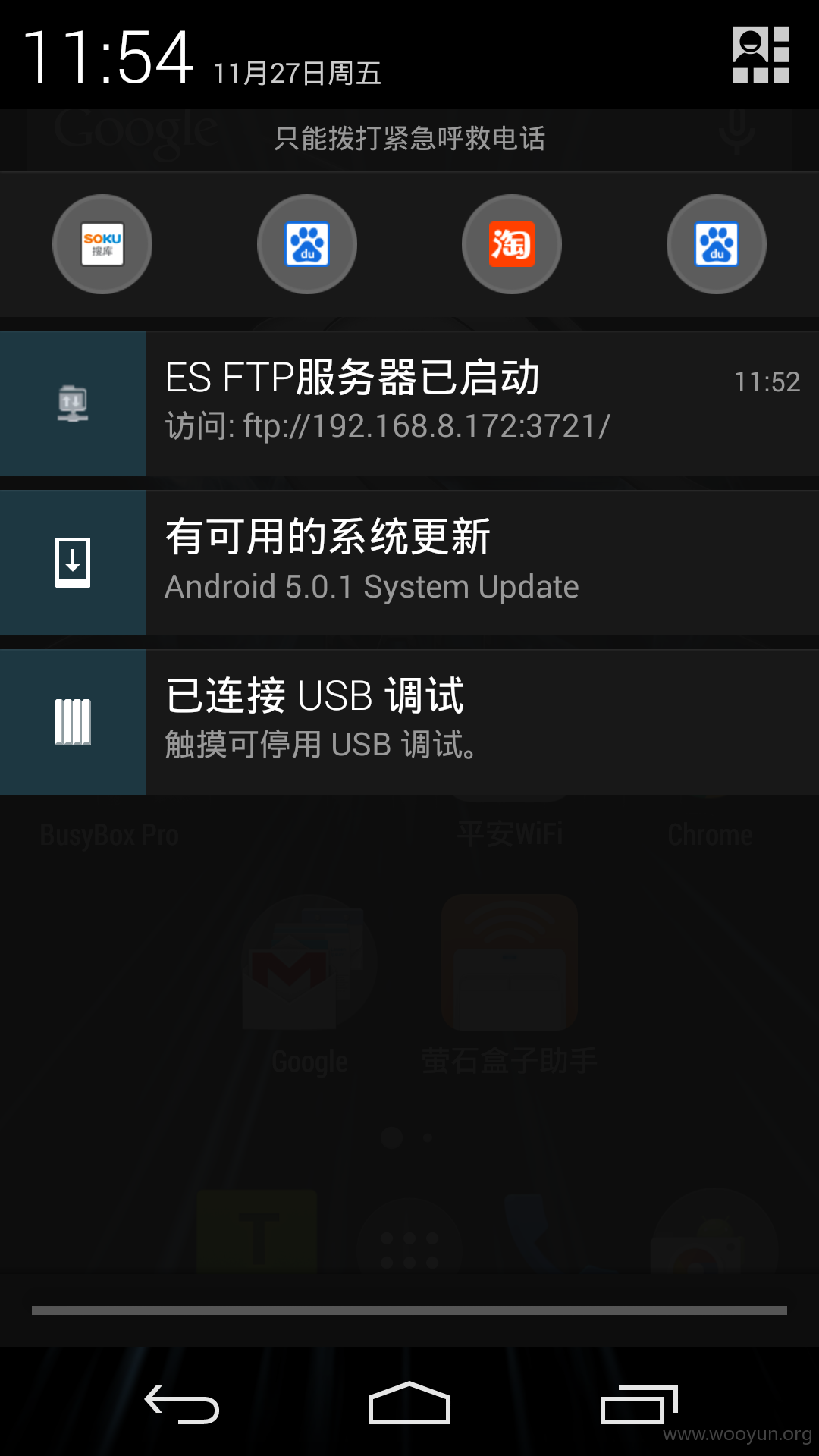819x1456 pixels.
Task: Launch the Soku shortcut icon
Action: (x=102, y=244)
